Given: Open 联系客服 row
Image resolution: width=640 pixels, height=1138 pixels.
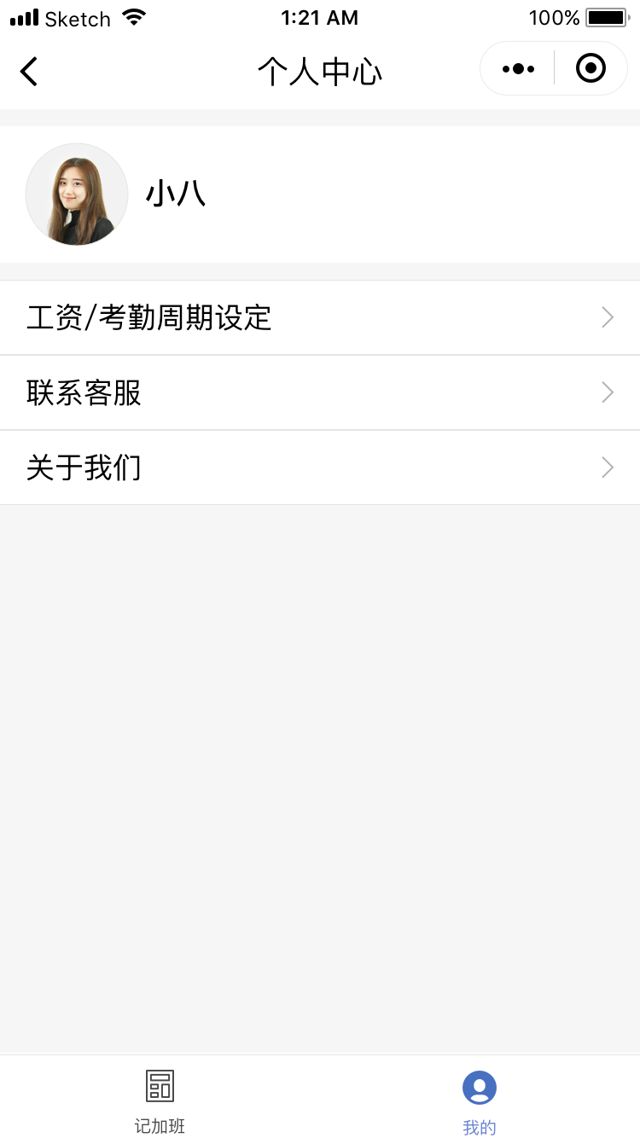Looking at the screenshot, I should coord(320,393).
